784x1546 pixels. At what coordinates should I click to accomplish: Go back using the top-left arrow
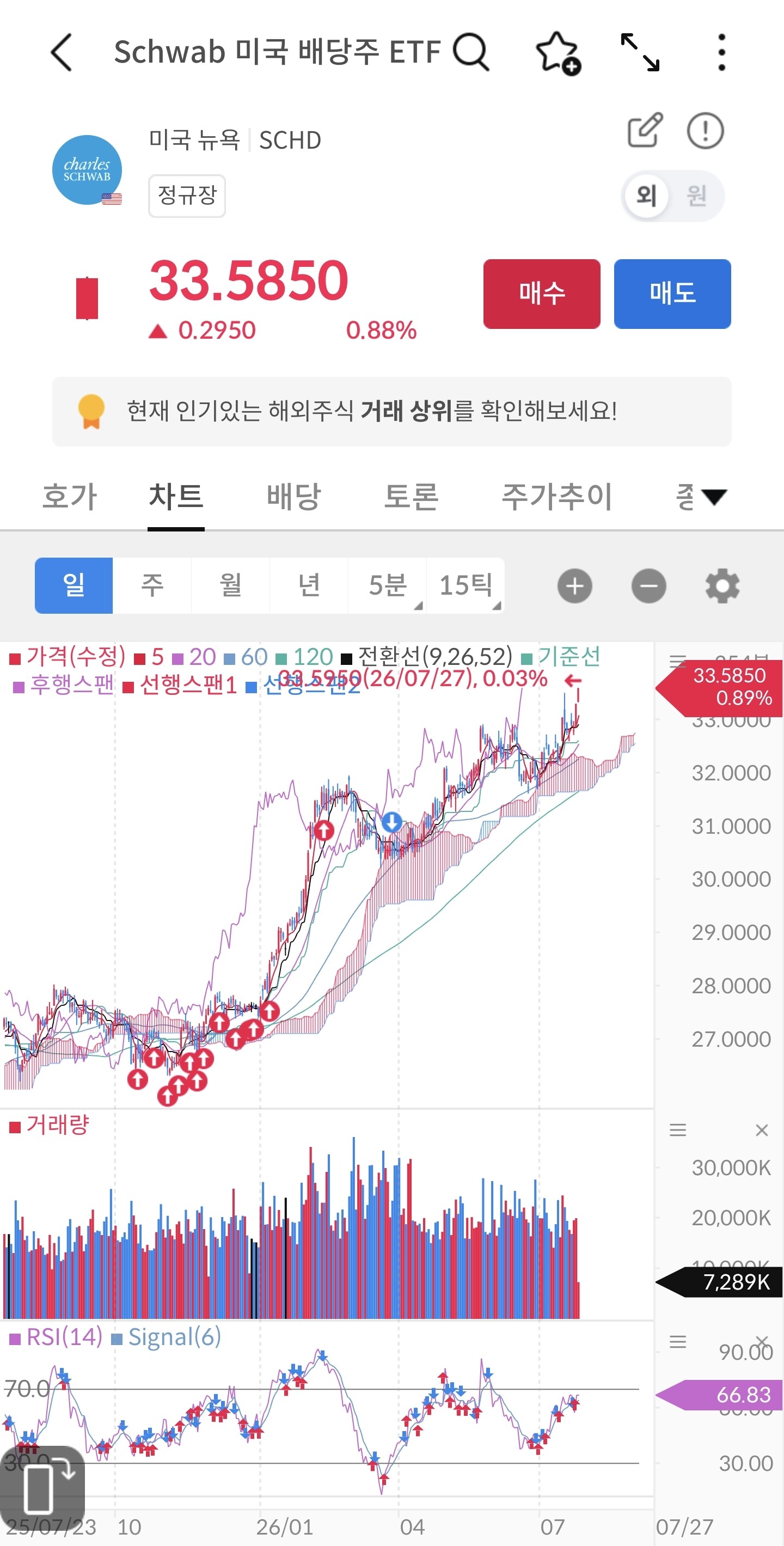(61, 52)
